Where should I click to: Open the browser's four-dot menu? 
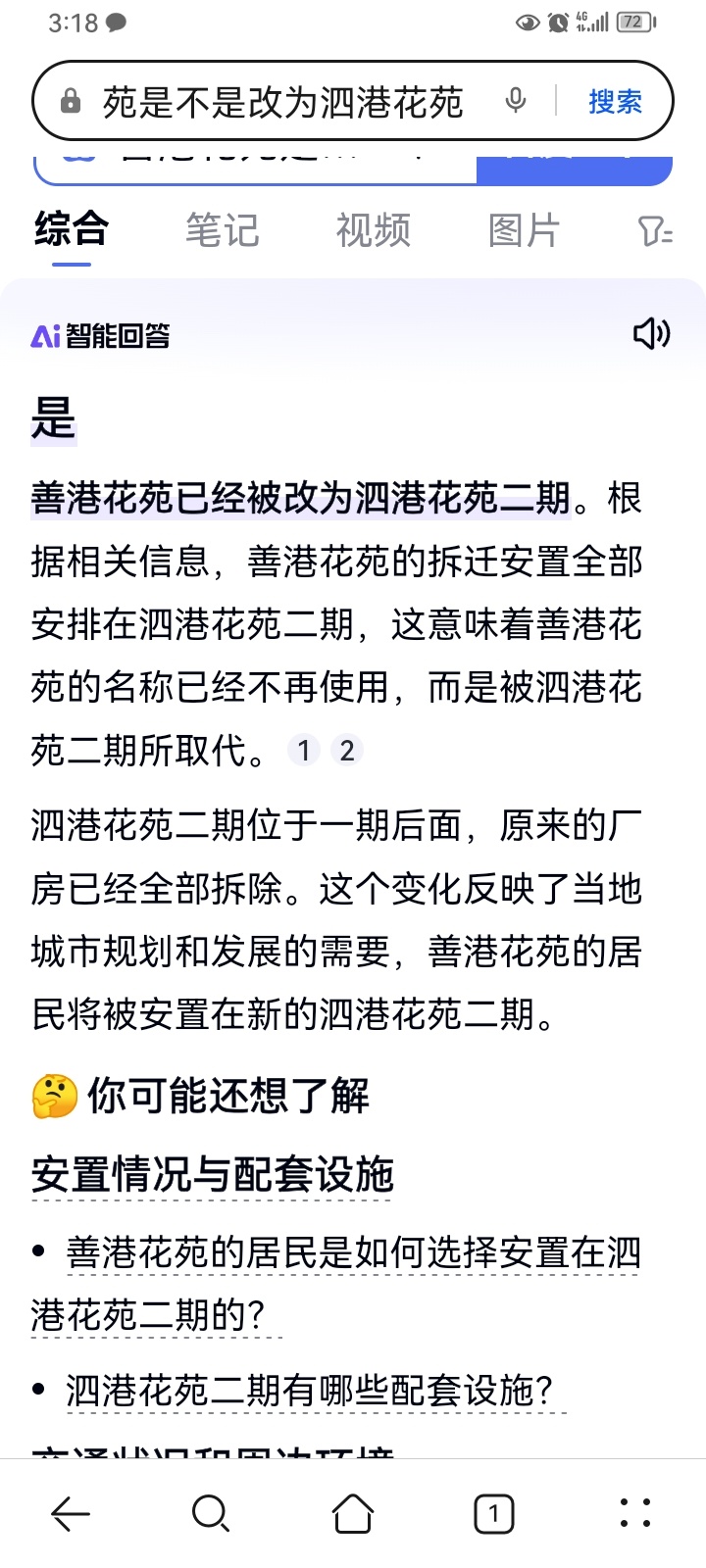[x=635, y=1514]
